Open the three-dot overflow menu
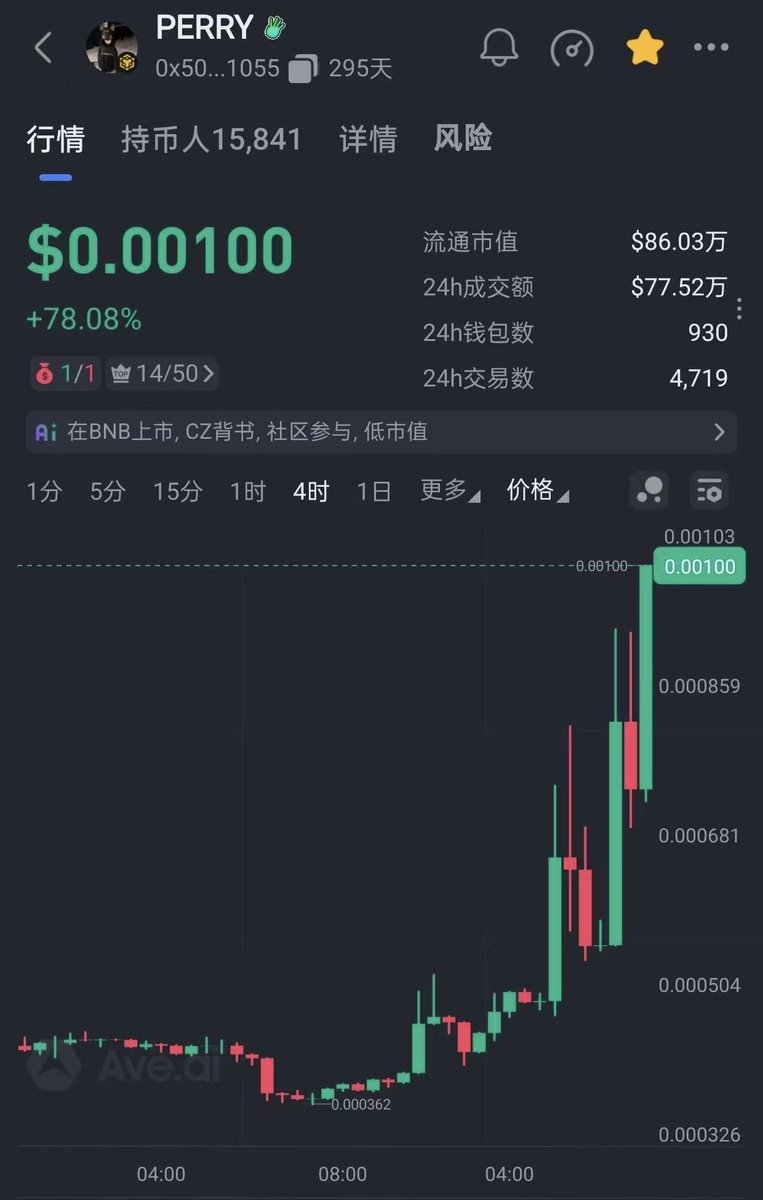The image size is (763, 1200). pyautogui.click(x=711, y=47)
